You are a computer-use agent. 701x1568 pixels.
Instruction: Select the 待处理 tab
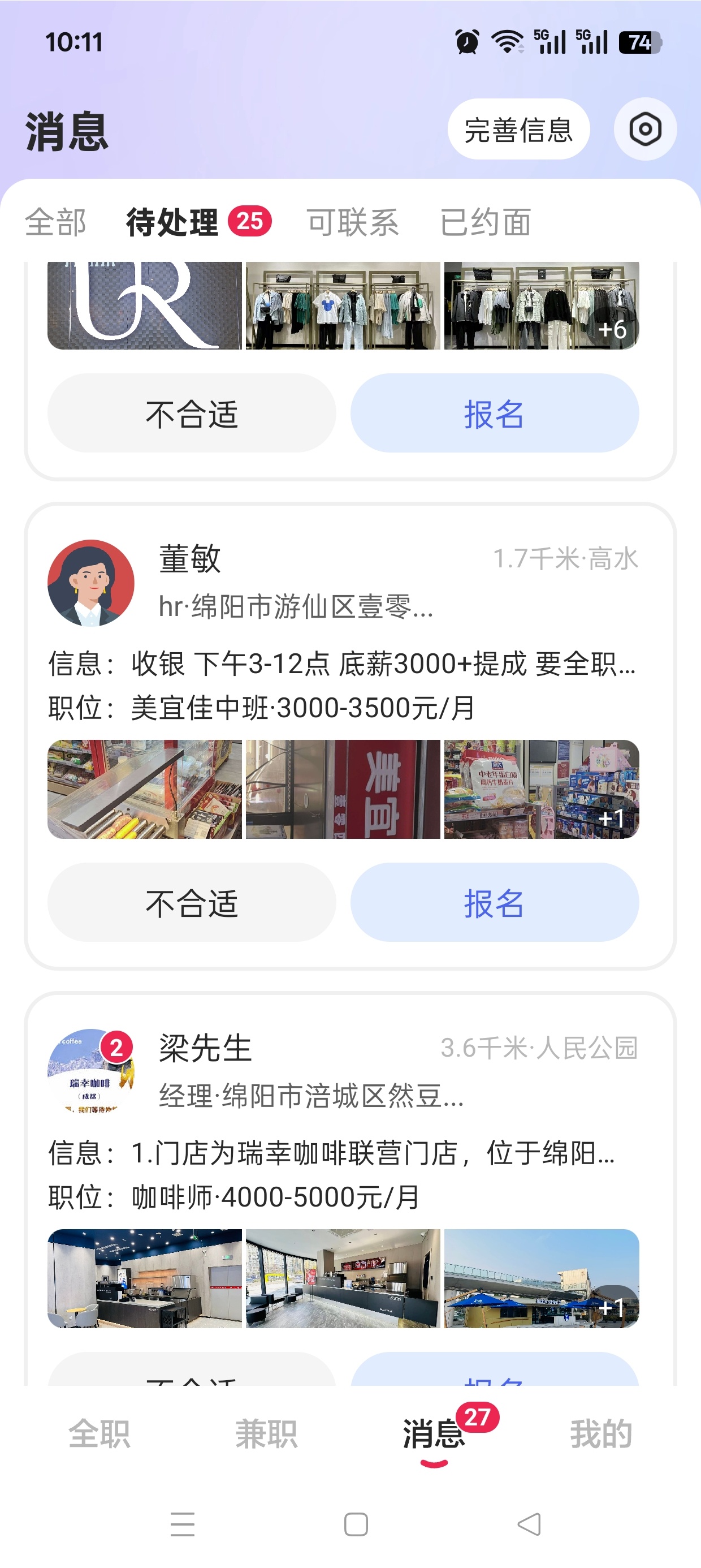tap(173, 222)
